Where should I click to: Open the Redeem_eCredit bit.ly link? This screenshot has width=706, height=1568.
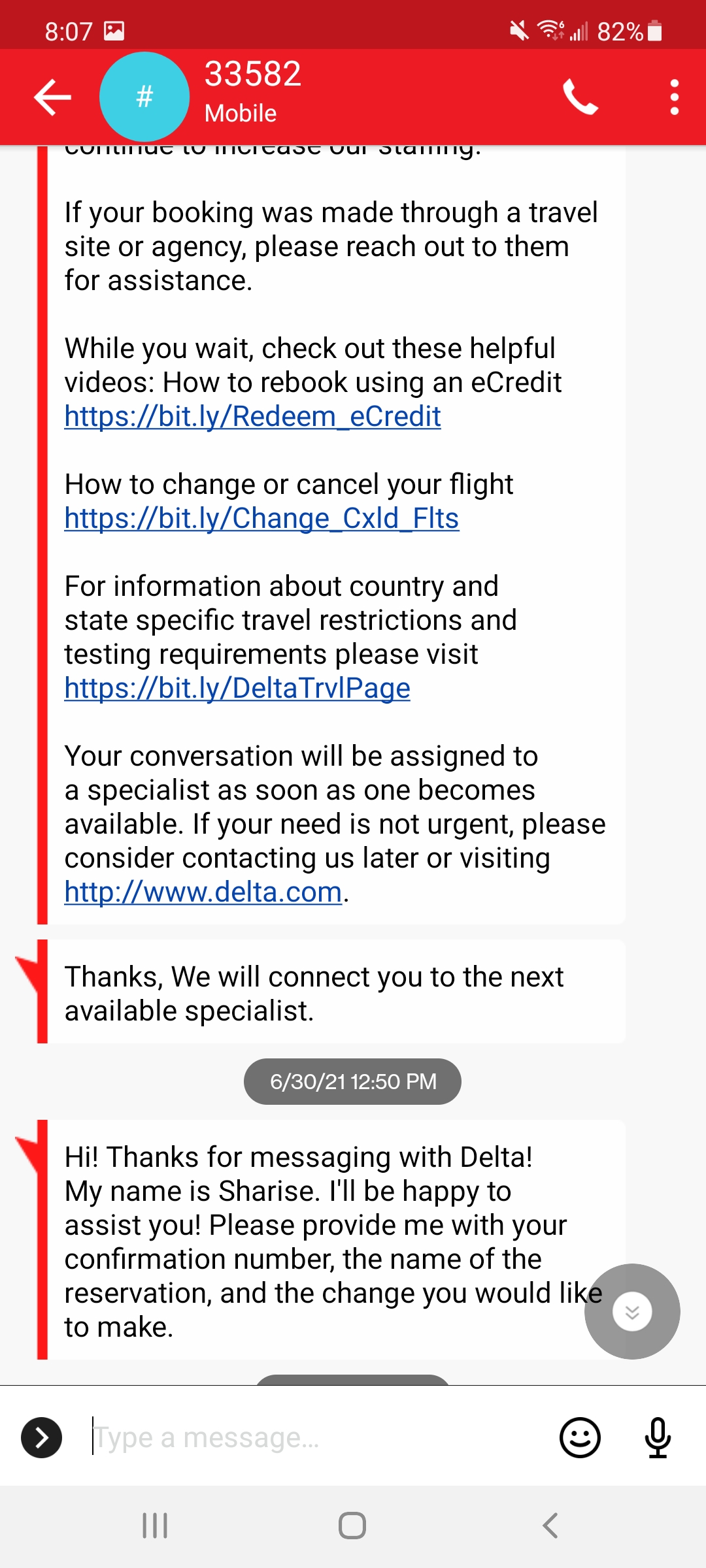252,417
